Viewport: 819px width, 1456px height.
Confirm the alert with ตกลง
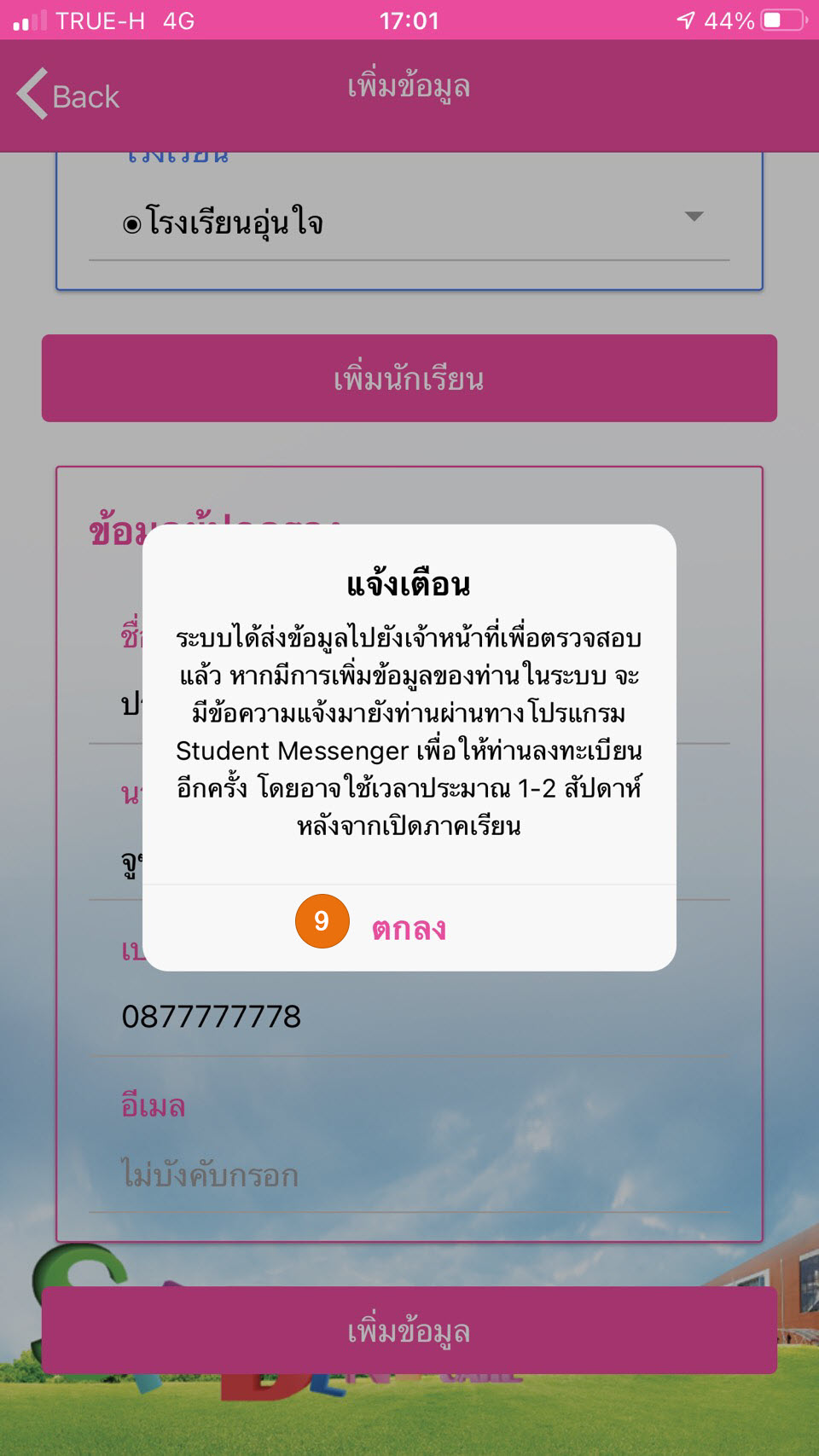coord(409,928)
